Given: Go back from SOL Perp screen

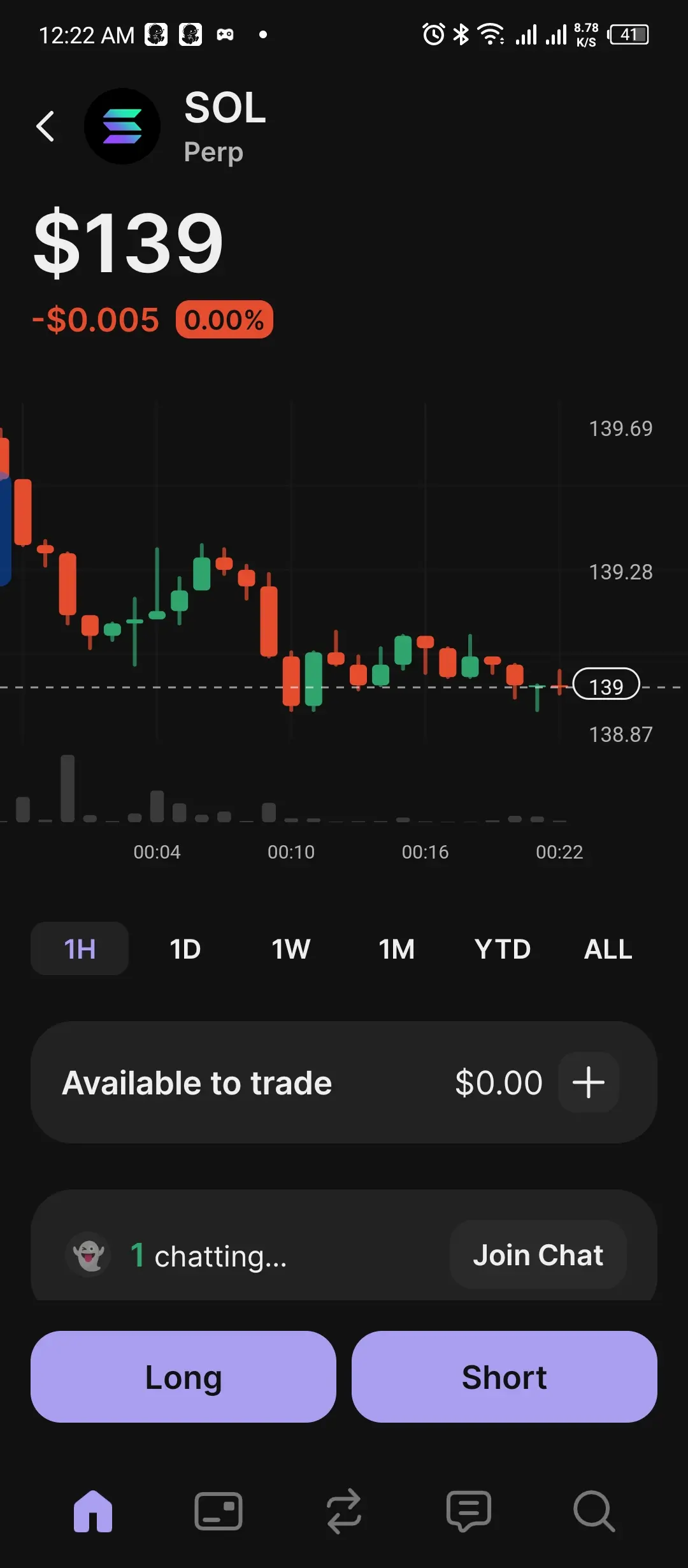Looking at the screenshot, I should [x=45, y=126].
